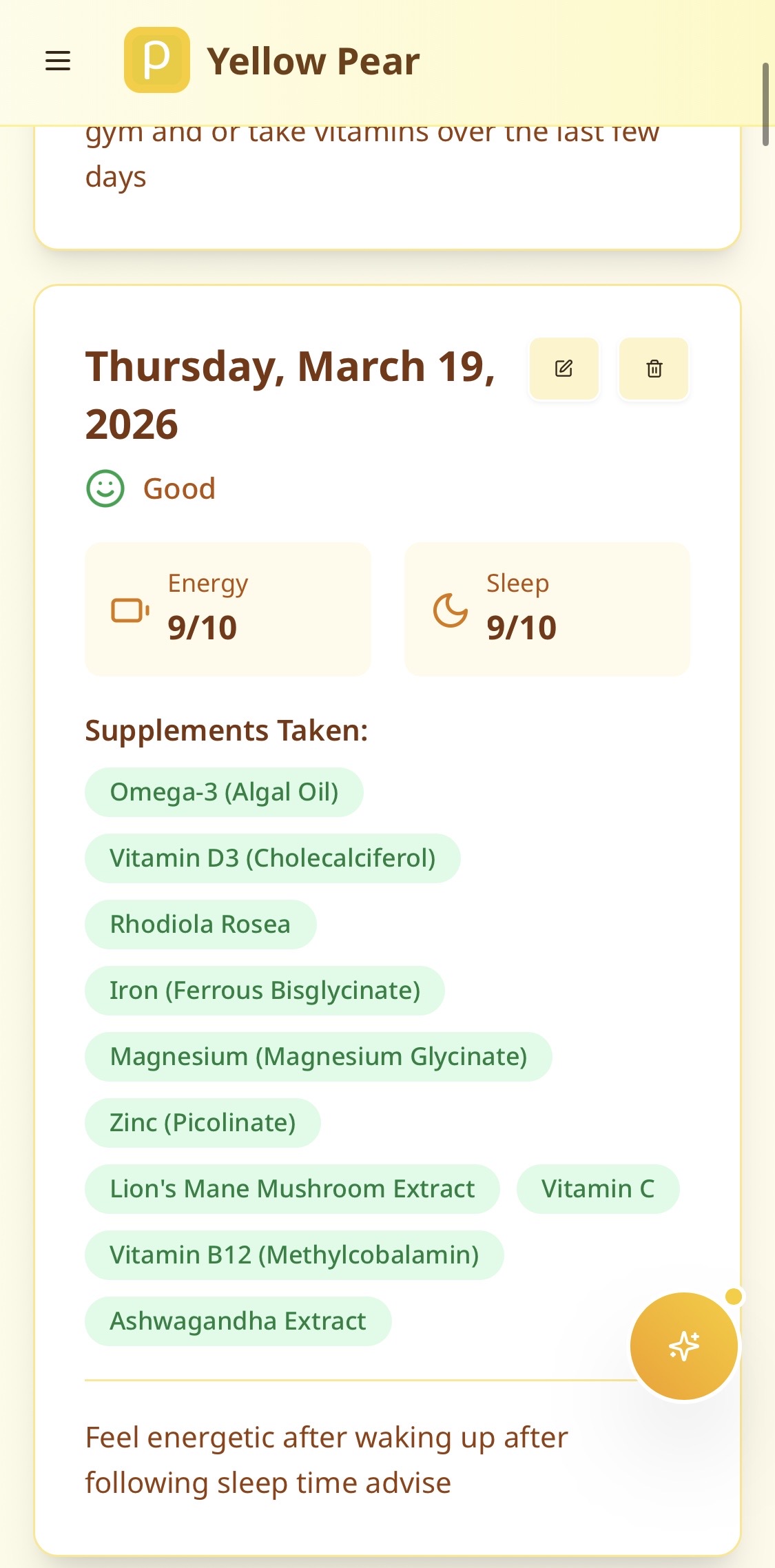The height and width of the screenshot is (1568, 775).
Task: Toggle the Ashwagandha Extract supplement chip
Action: pyautogui.click(x=238, y=1321)
